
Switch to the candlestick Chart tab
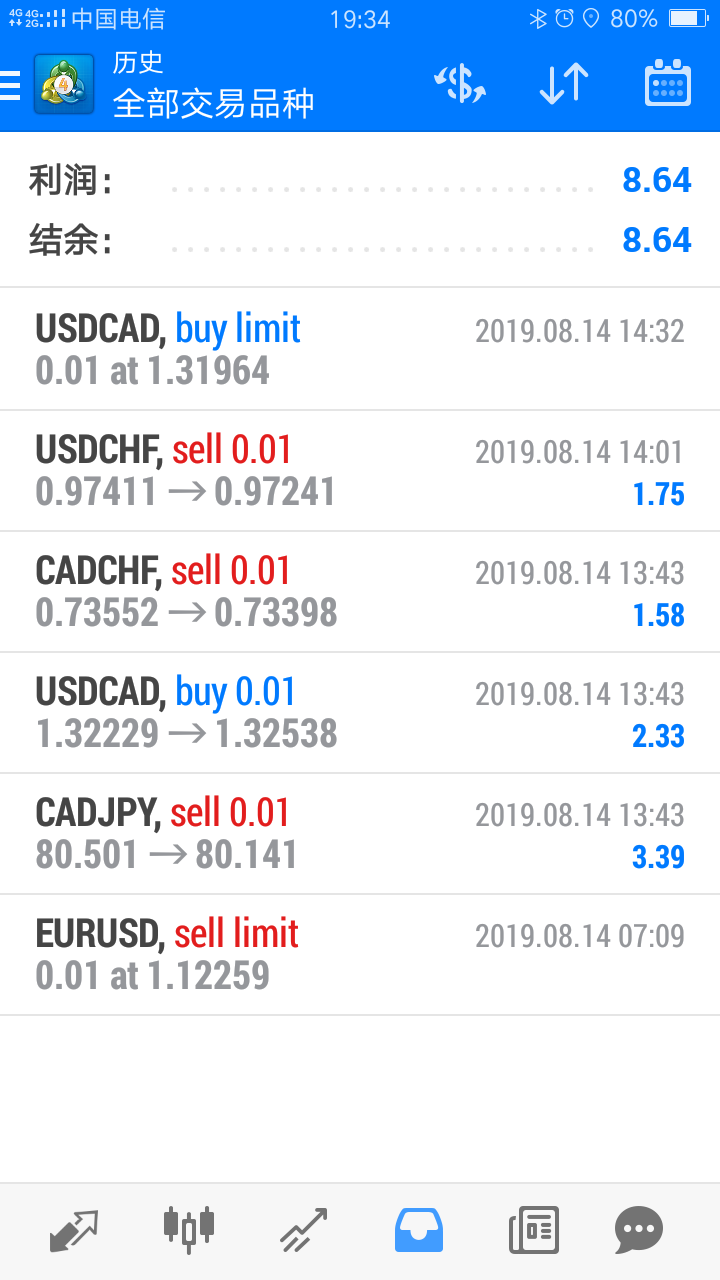[x=188, y=1230]
